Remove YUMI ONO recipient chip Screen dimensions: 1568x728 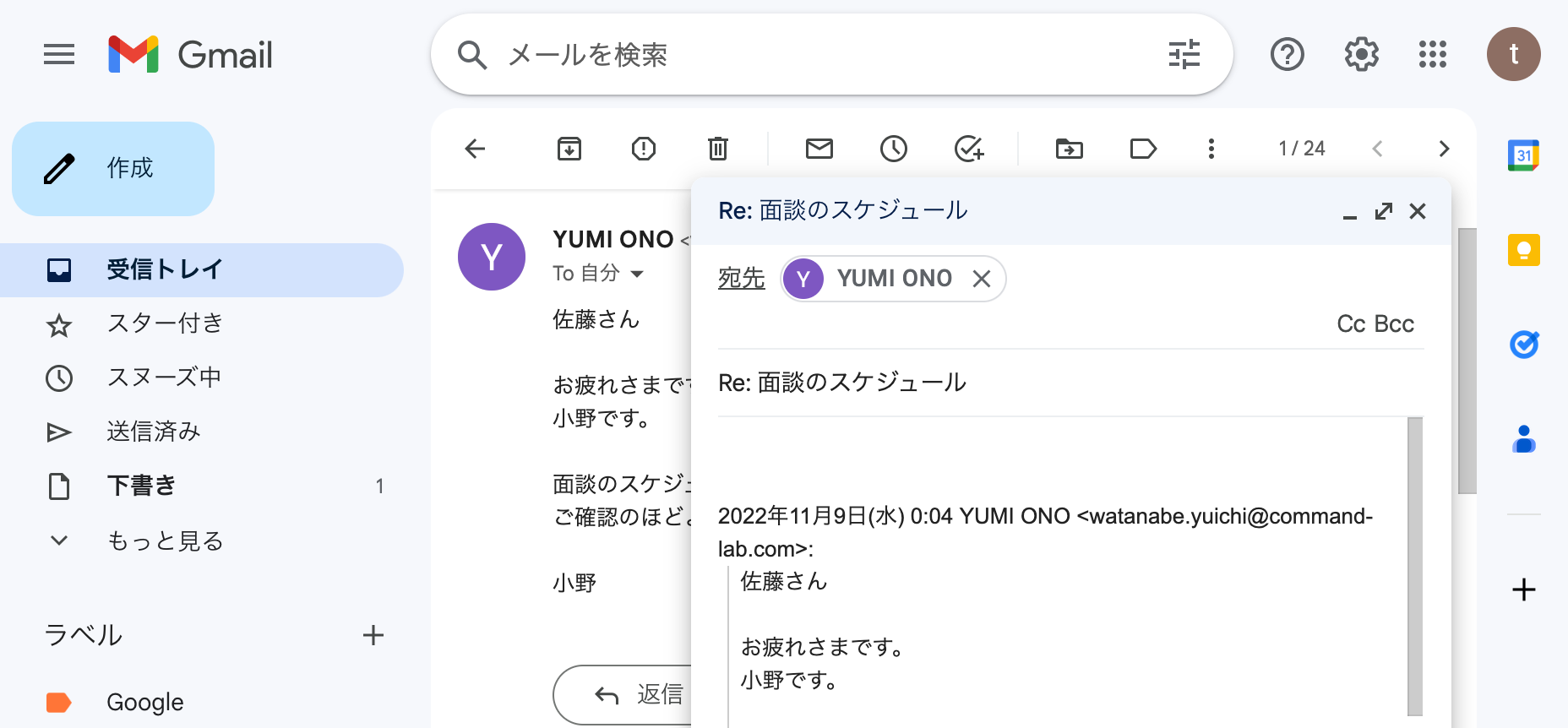[x=981, y=279]
